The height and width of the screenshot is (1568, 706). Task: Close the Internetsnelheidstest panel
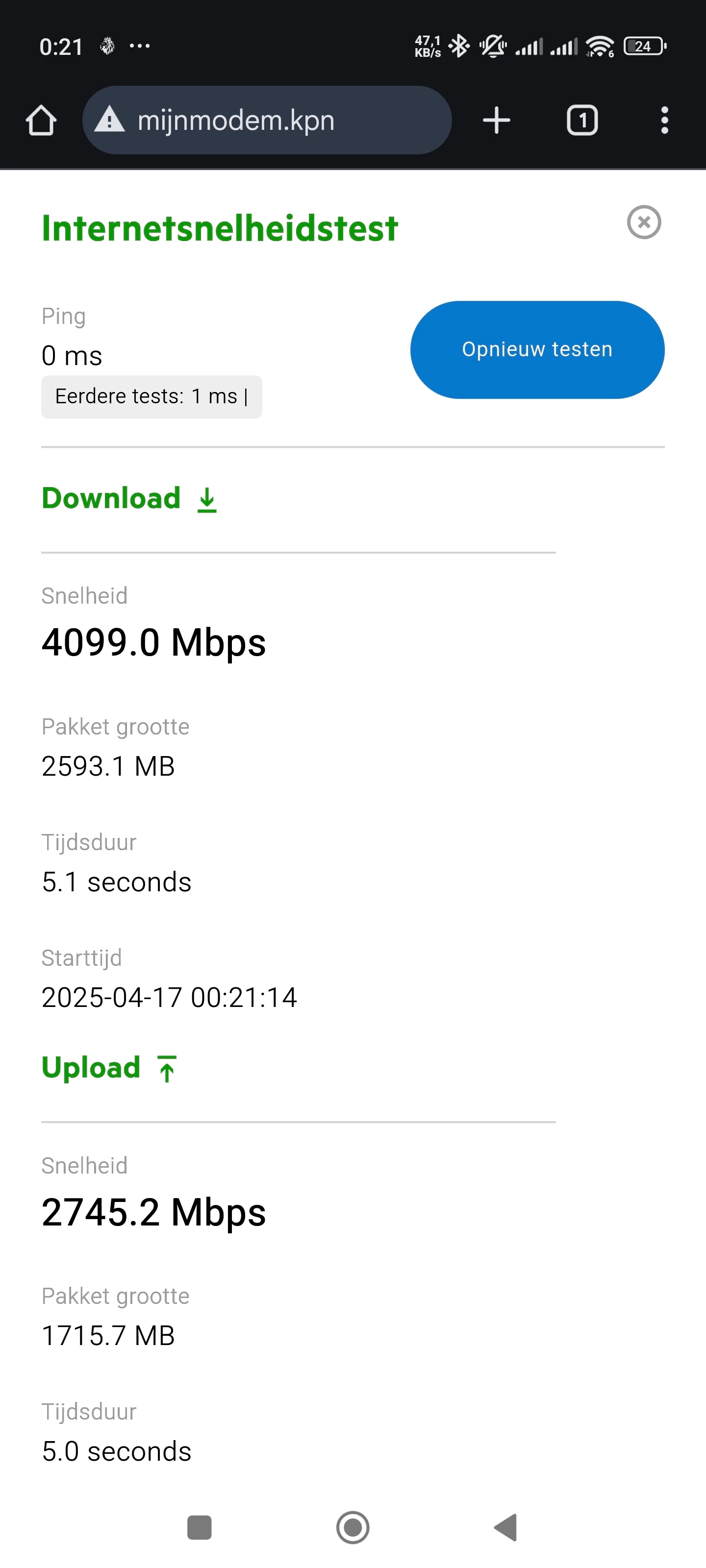pos(644,222)
